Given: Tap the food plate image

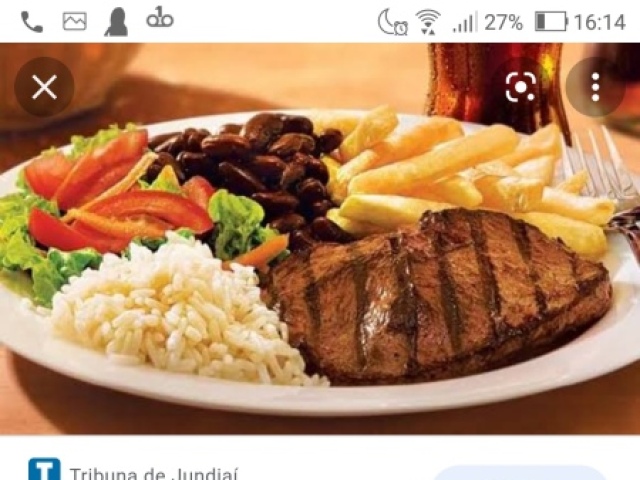Looking at the screenshot, I should point(320,260).
